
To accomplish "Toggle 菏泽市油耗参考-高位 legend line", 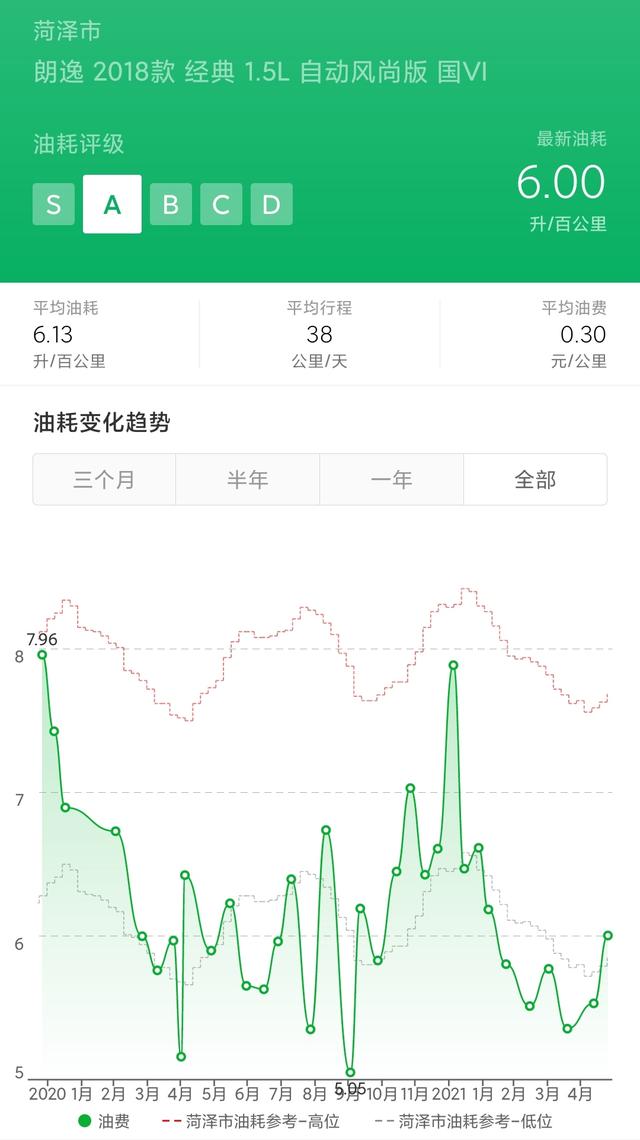I will pyautogui.click(x=251, y=1120).
